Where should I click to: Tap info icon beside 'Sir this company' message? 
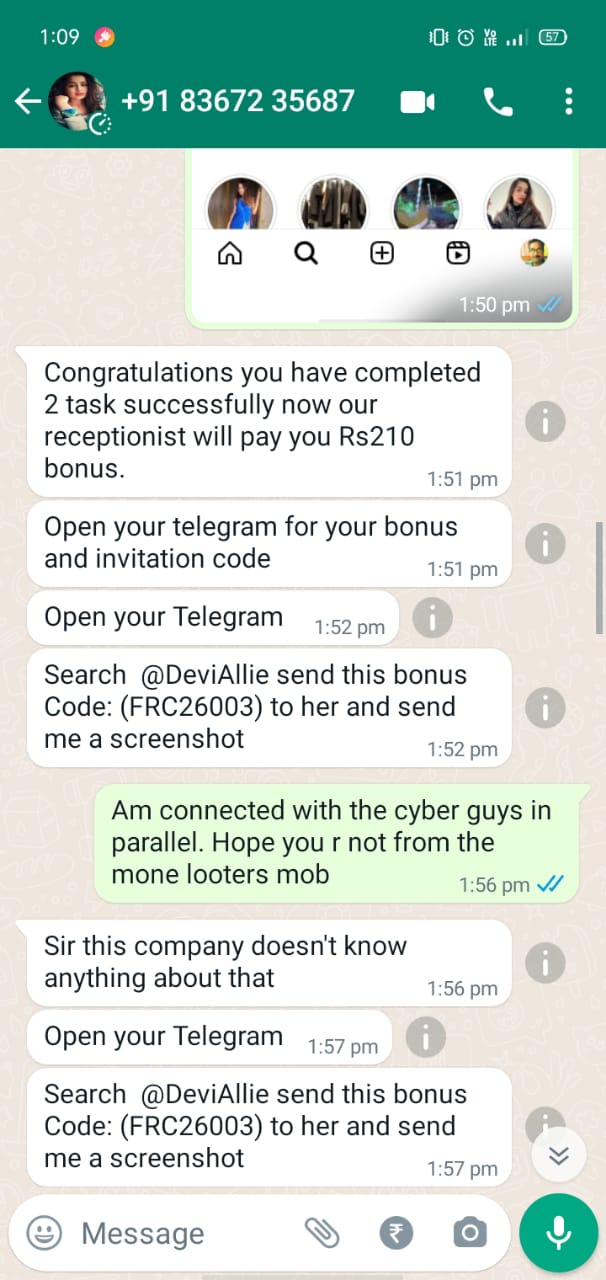click(x=545, y=963)
